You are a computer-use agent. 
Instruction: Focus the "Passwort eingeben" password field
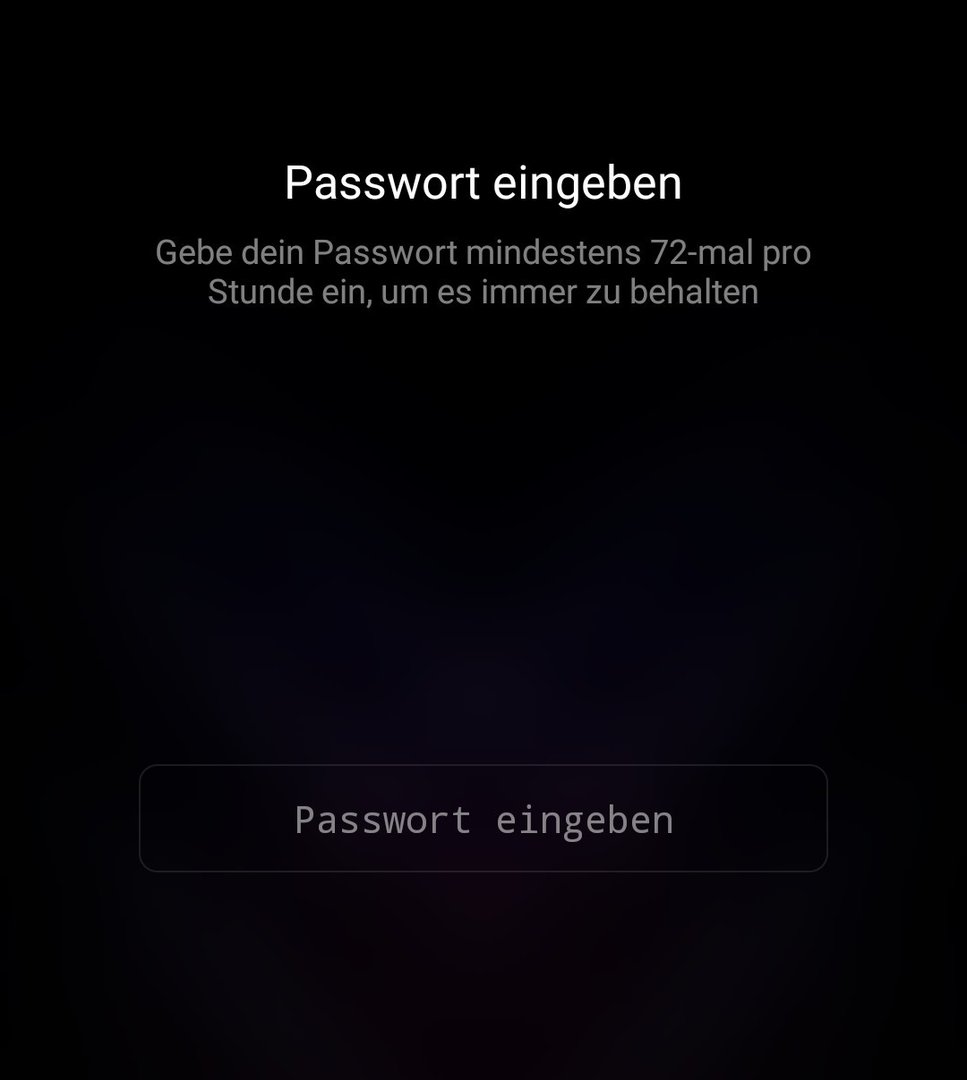point(483,819)
